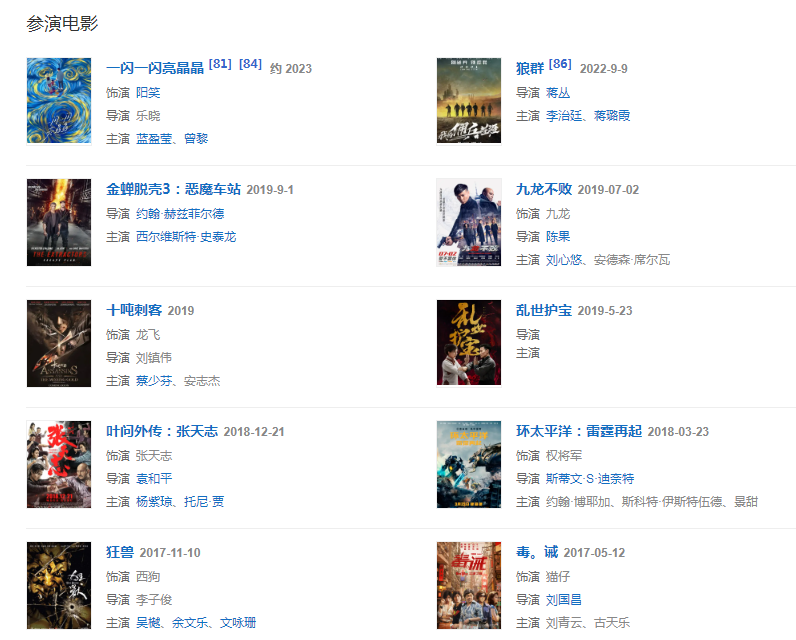
Task: Open the 乱世护宝 movie link
Action: (544, 310)
